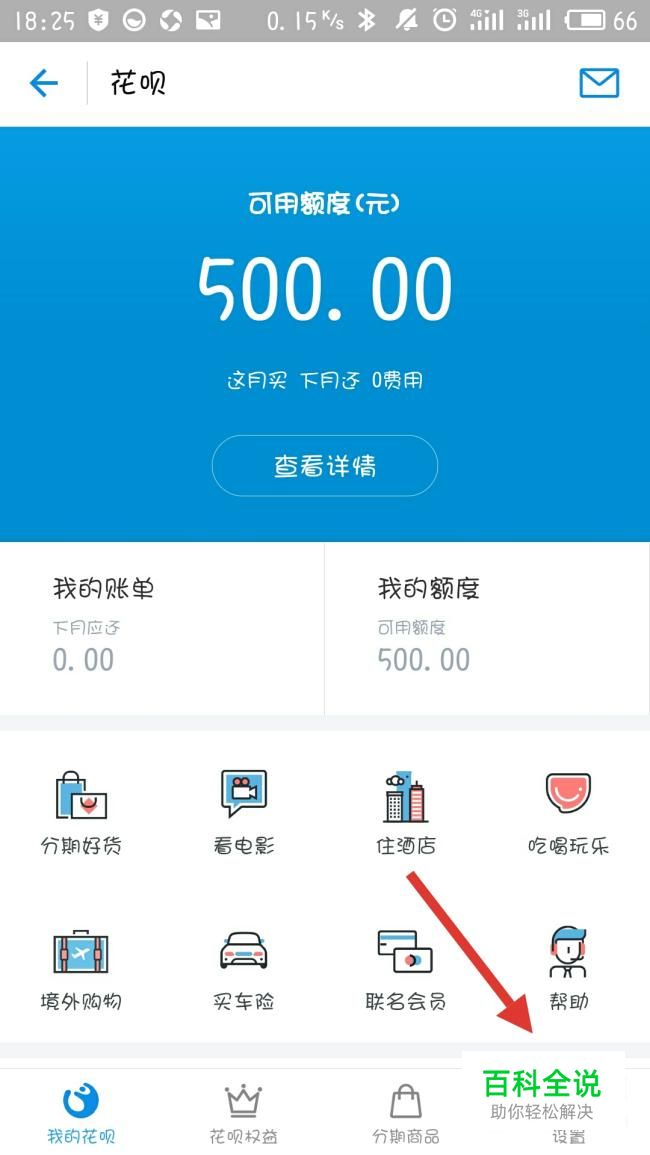Image resolution: width=650 pixels, height=1155 pixels.
Task: Switch to 分期商品 tab
Action: click(x=406, y=1112)
